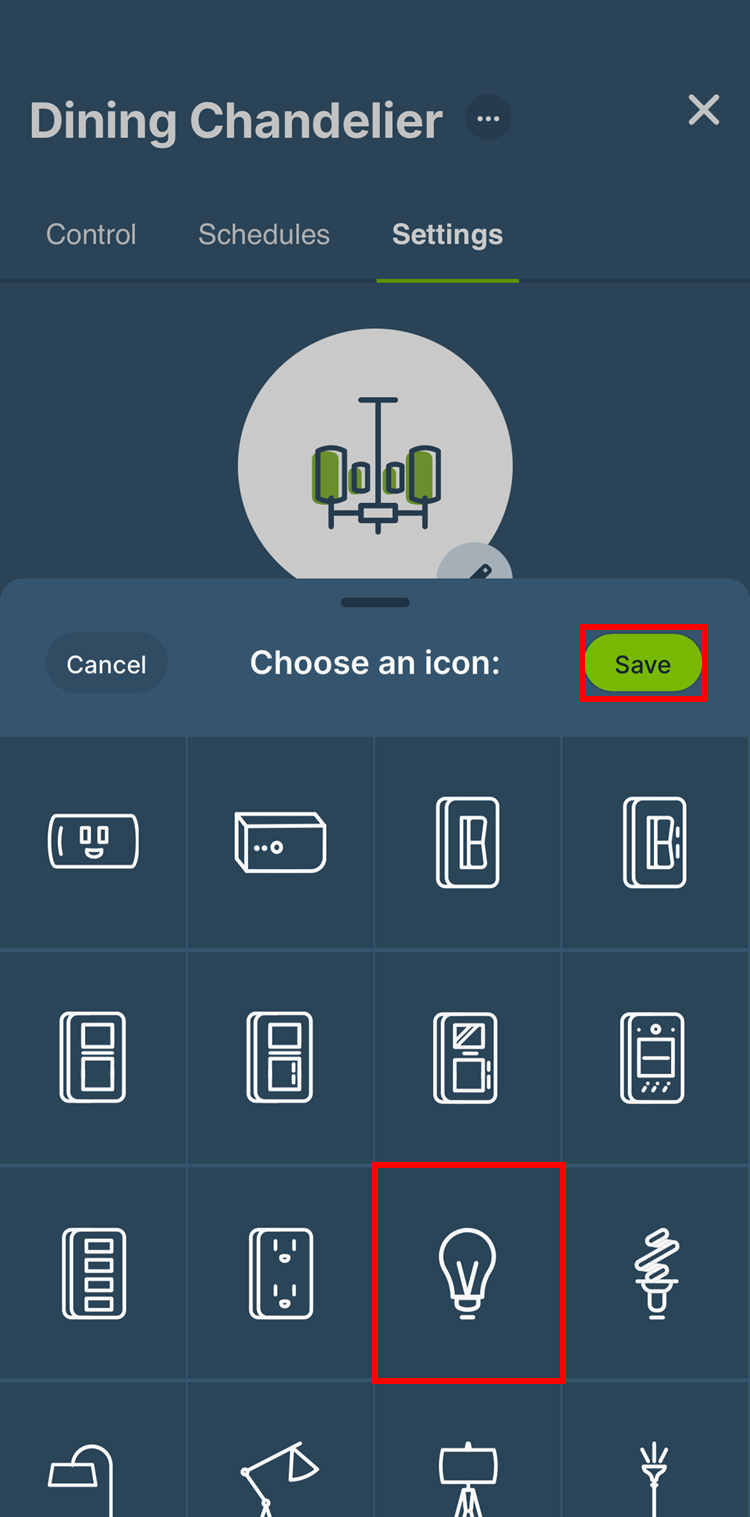The height and width of the screenshot is (1517, 750).
Task: Save the selected icon
Action: [x=643, y=664]
